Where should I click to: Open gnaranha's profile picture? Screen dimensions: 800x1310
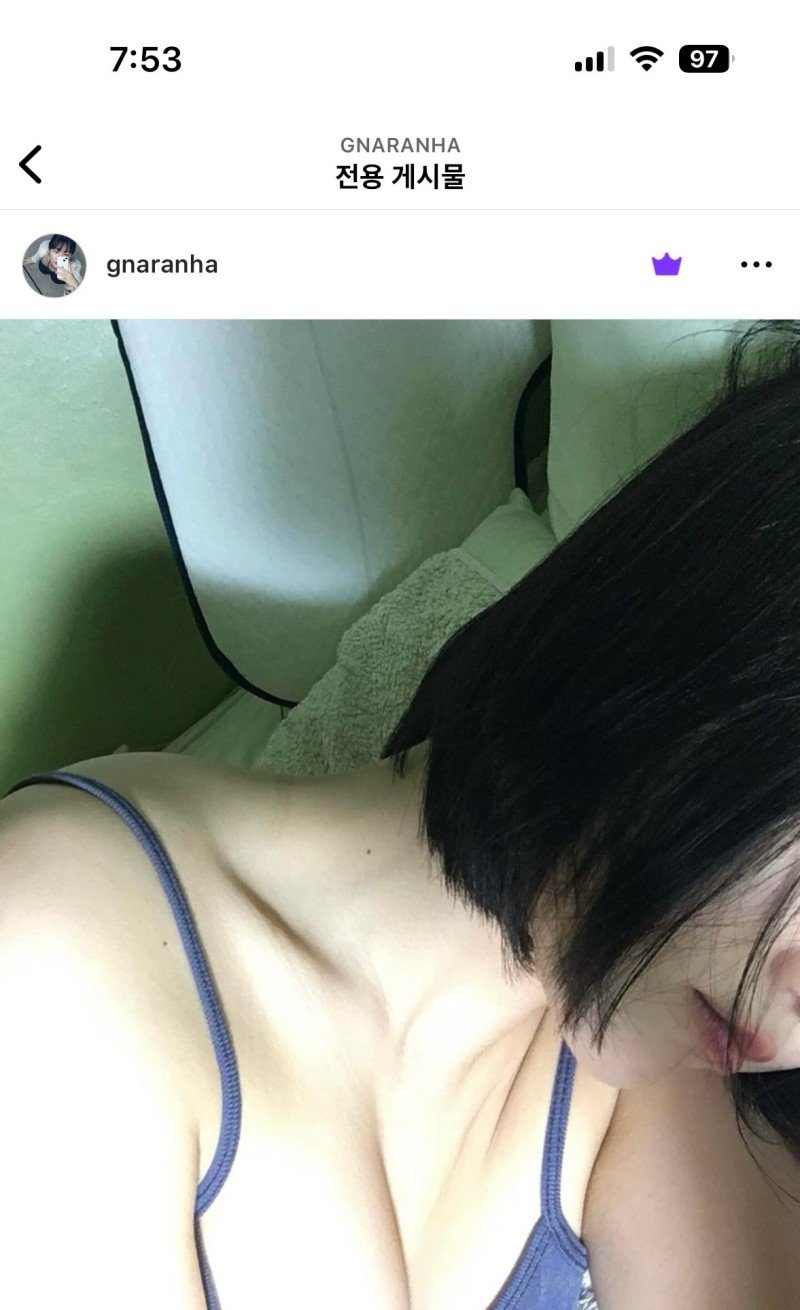click(54, 265)
